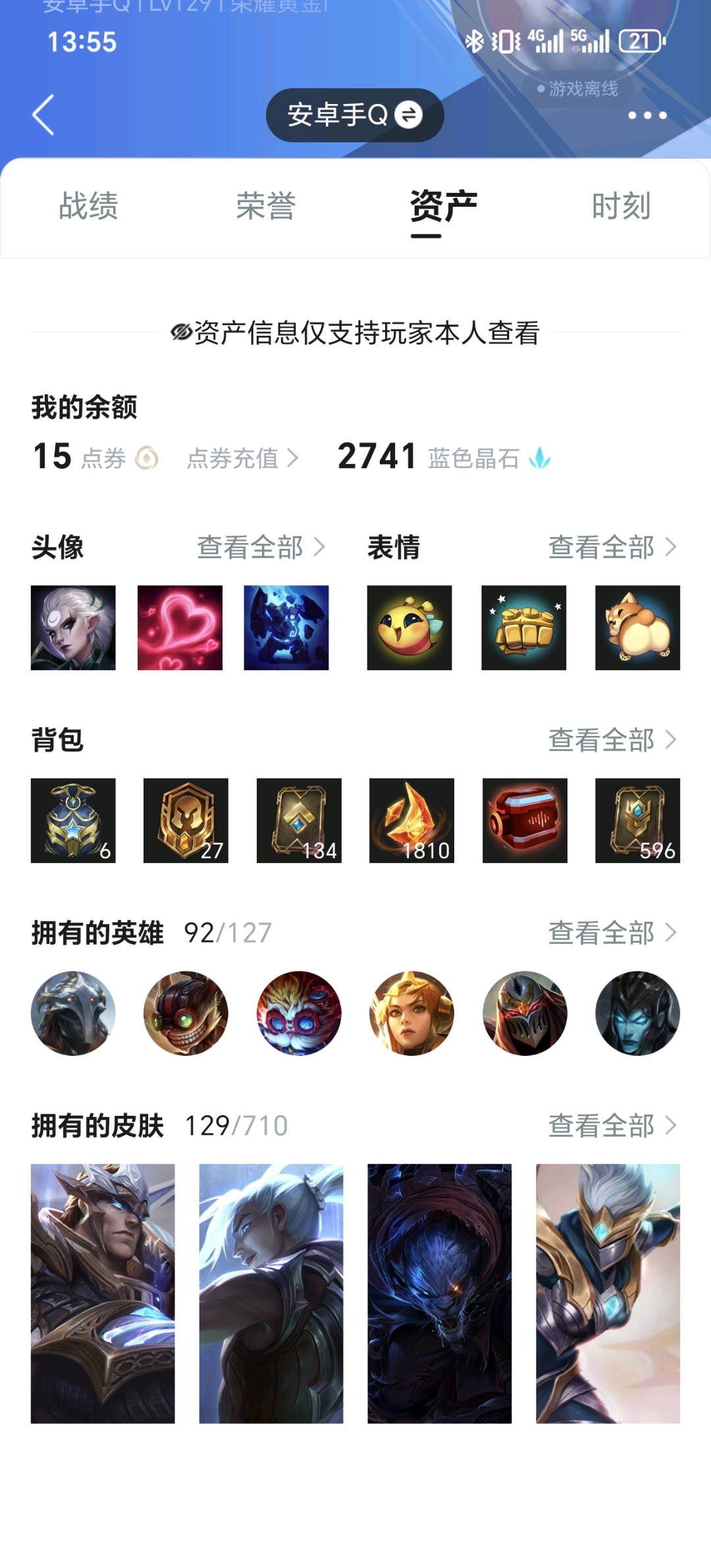Screen dimensions: 711x1568
Task: Open 点券充值 to recharge points
Action: click(243, 458)
